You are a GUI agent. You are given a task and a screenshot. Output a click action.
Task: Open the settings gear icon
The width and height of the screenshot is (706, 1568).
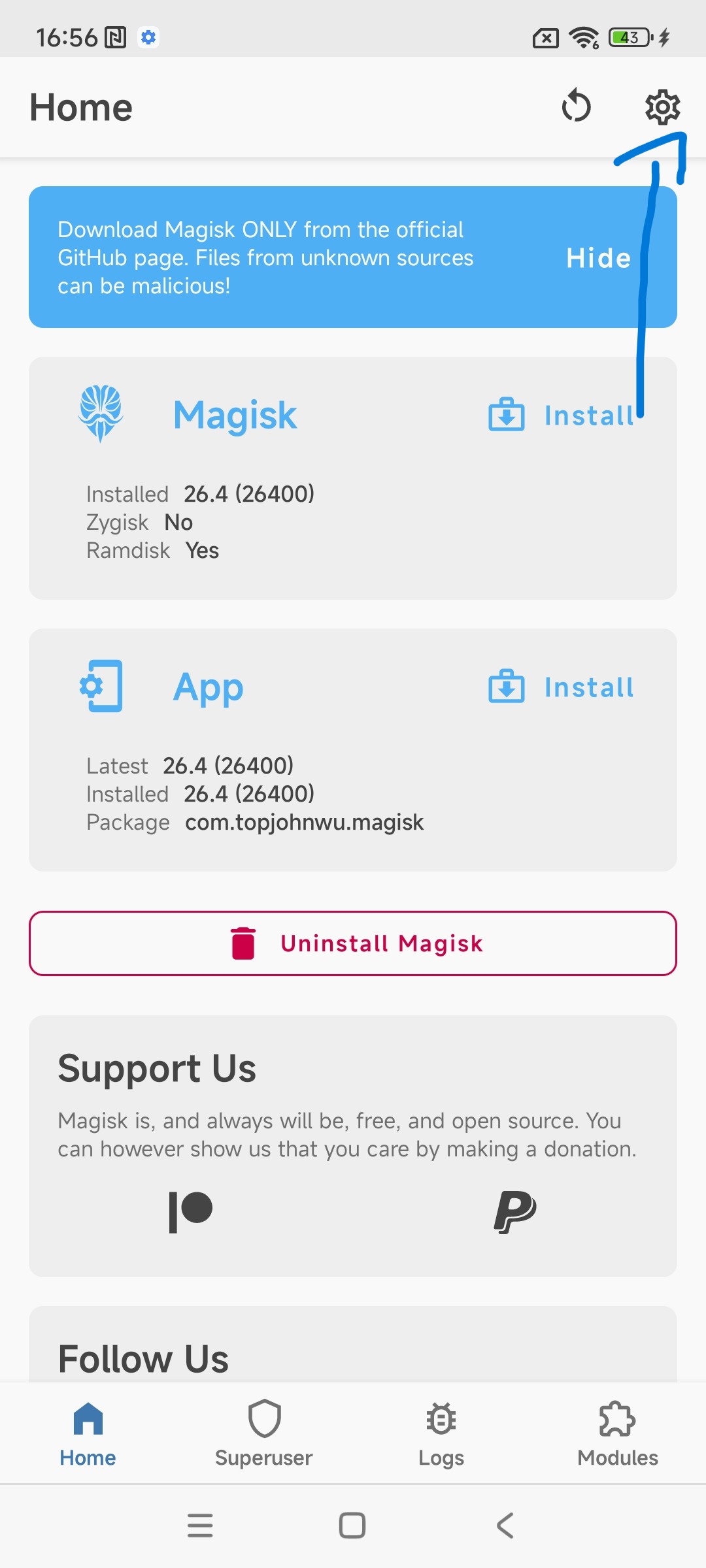tap(662, 107)
